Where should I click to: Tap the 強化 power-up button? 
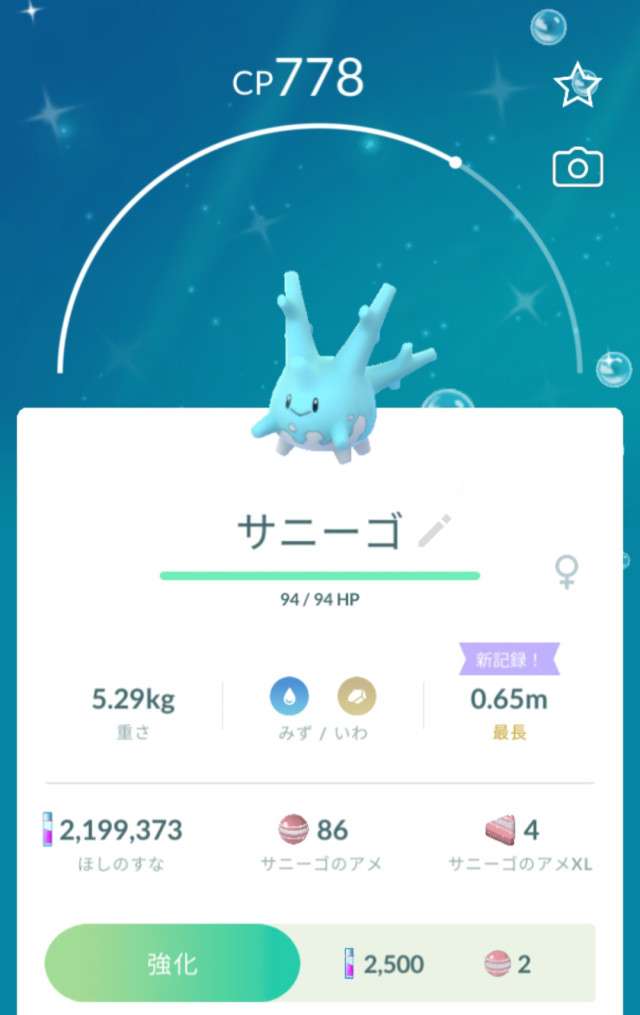point(172,964)
